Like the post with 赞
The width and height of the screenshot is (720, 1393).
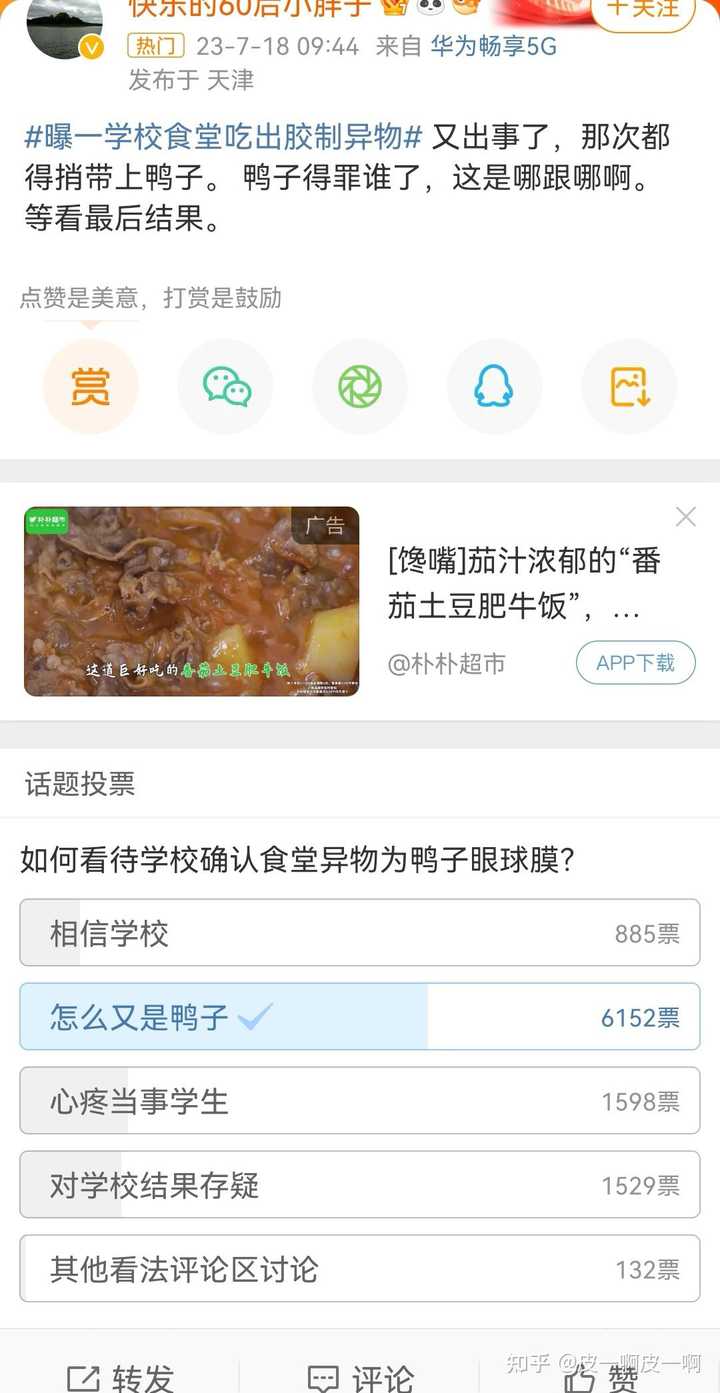[600, 1377]
